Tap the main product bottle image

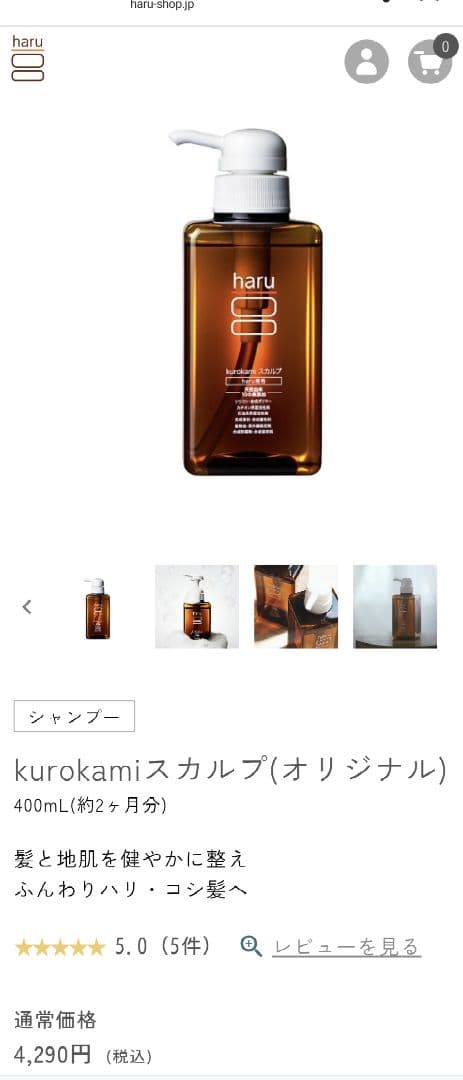pyautogui.click(x=243, y=302)
